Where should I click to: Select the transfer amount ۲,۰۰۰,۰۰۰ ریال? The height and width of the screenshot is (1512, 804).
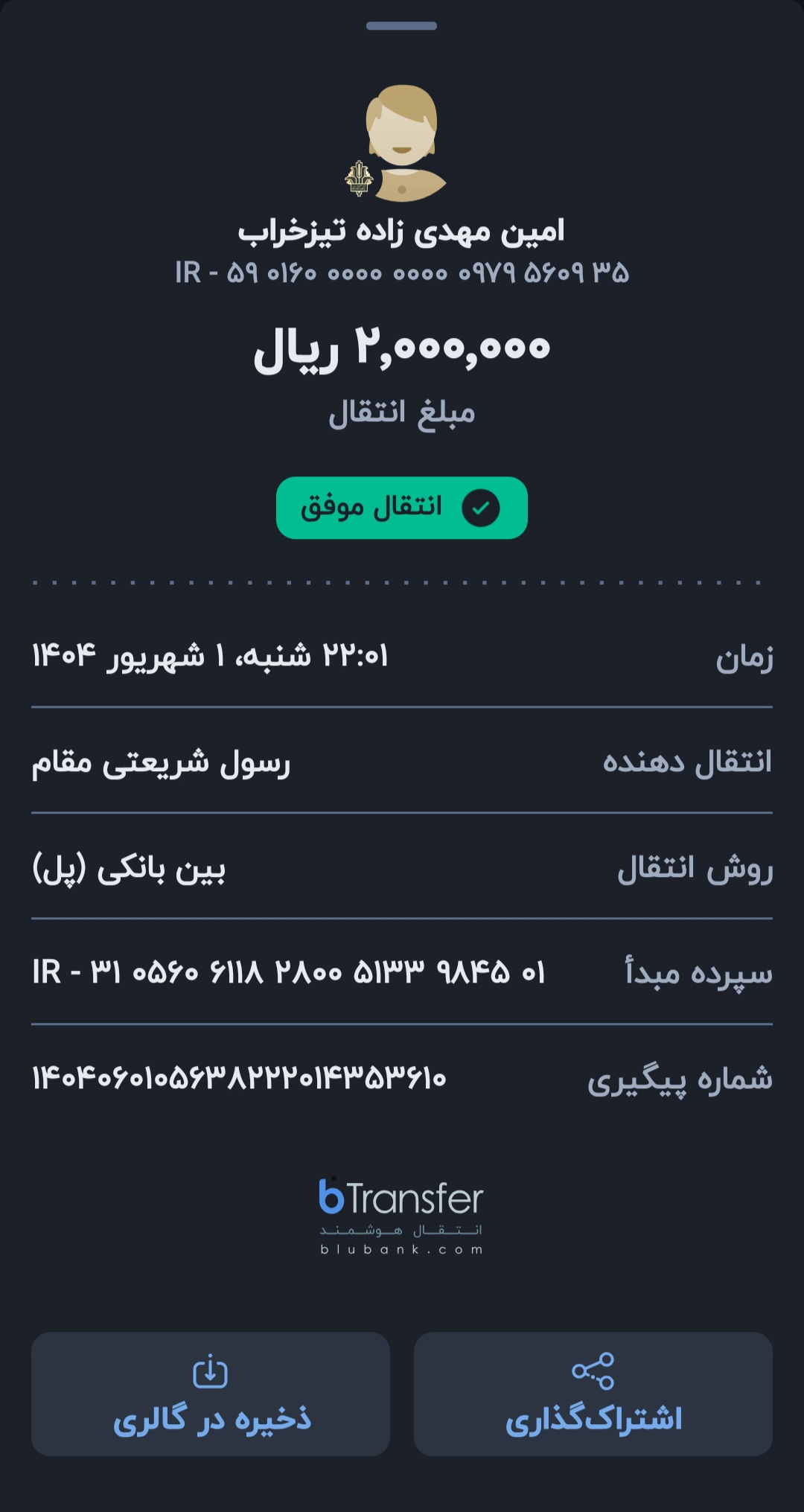pyautogui.click(x=402, y=348)
